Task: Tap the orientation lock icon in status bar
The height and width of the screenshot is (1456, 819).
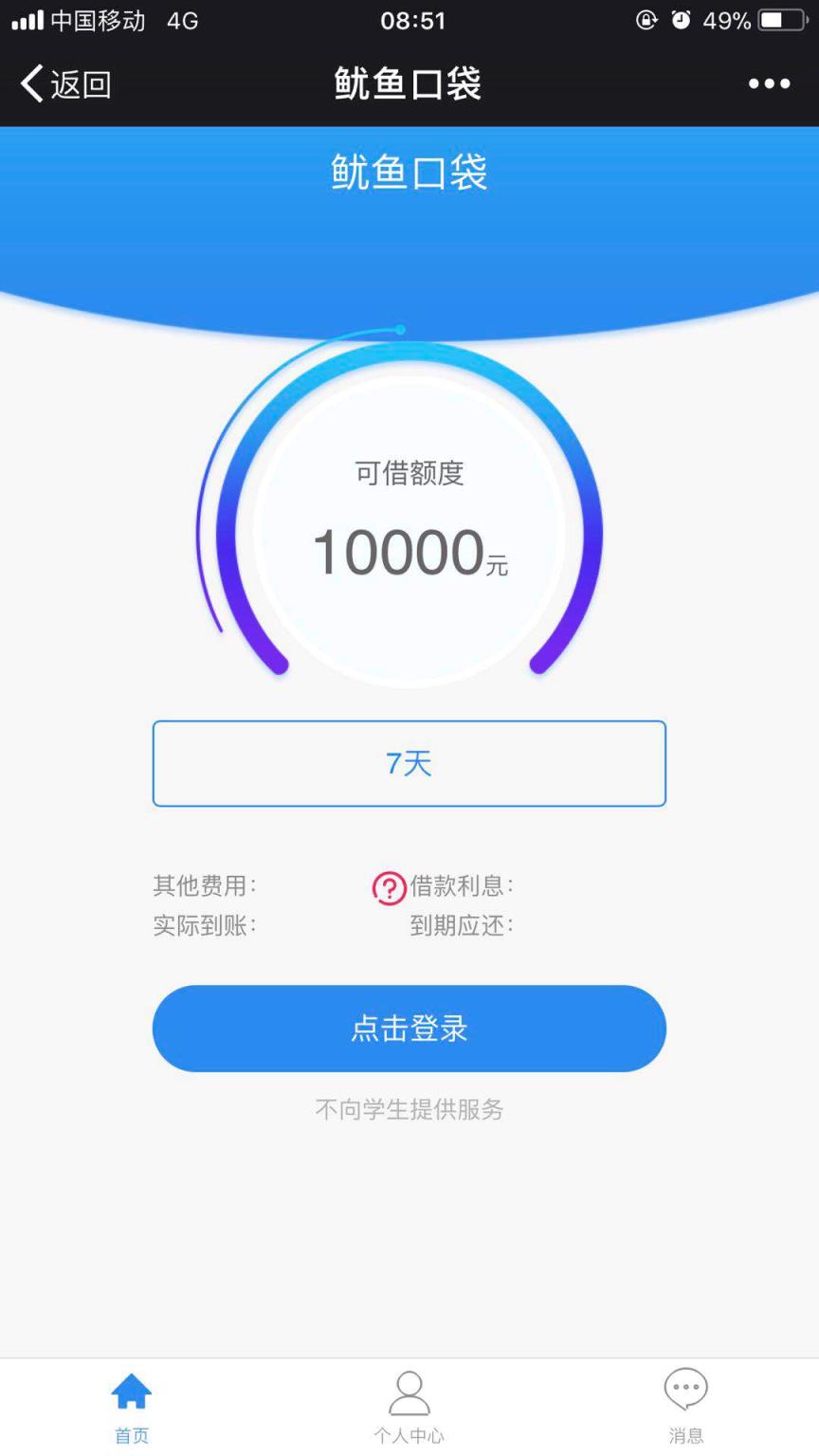Action: pyautogui.click(x=647, y=20)
